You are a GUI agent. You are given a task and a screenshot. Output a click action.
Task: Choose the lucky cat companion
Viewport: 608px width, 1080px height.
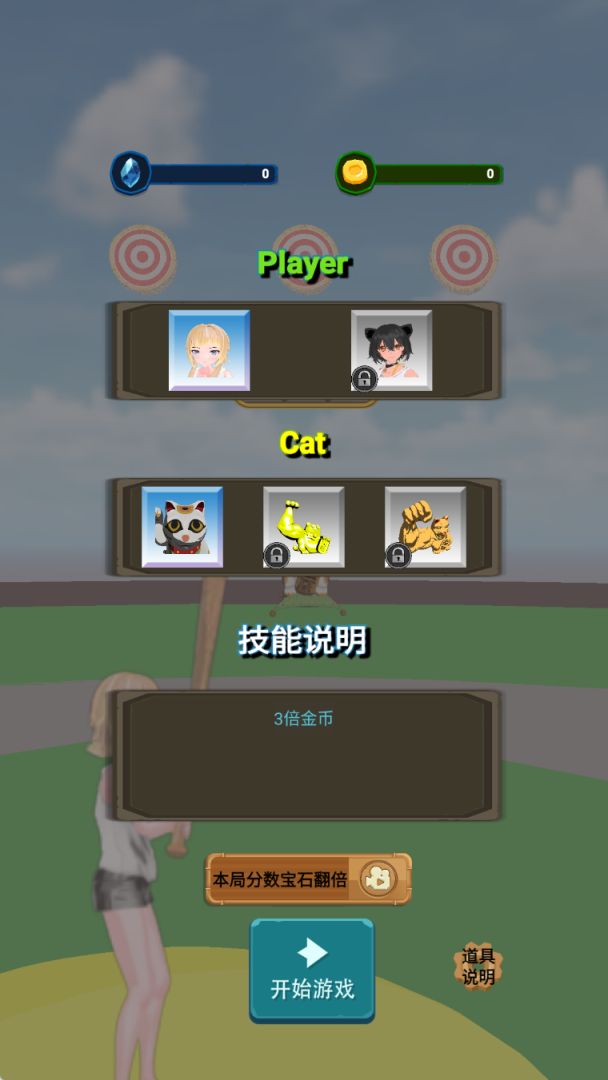182,527
